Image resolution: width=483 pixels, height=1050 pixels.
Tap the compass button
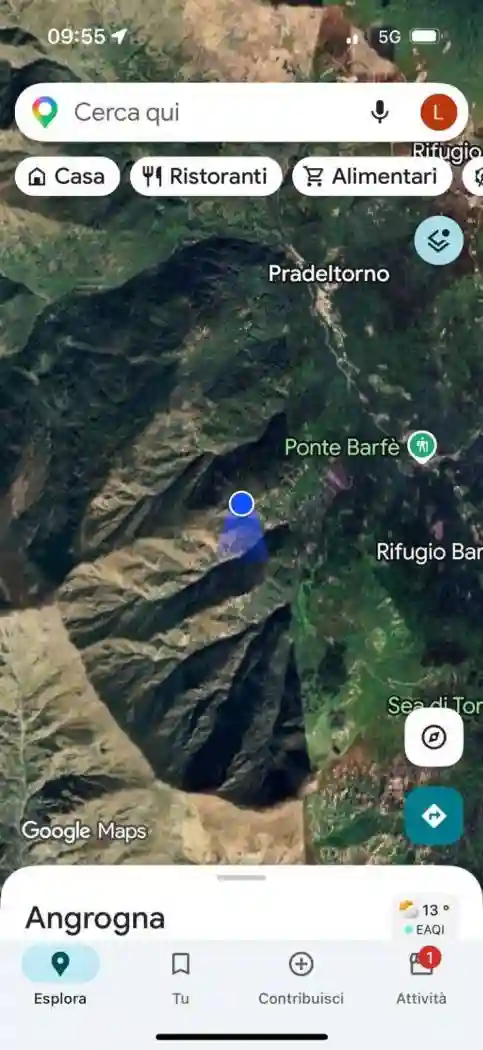click(434, 737)
